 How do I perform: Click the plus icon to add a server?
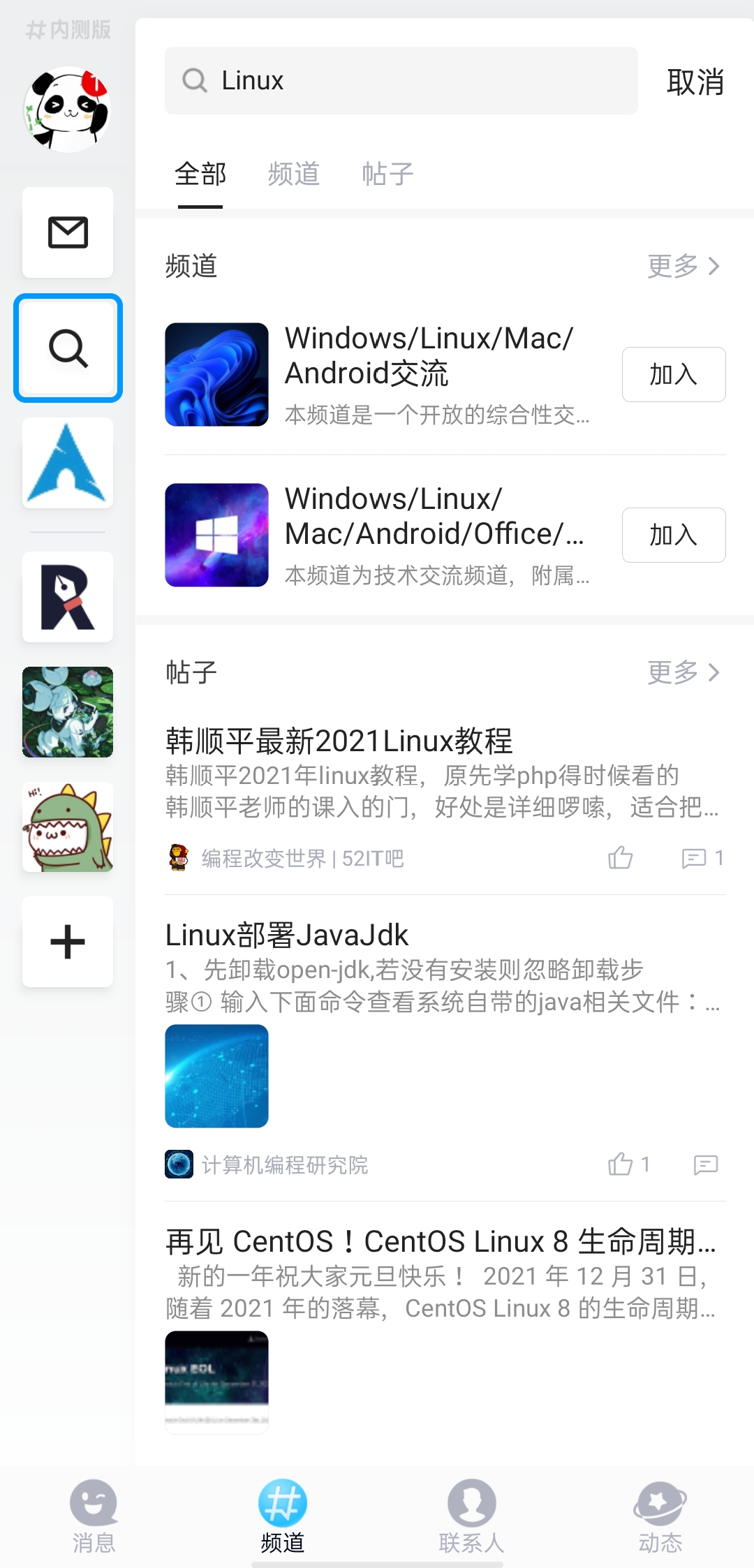click(x=67, y=942)
